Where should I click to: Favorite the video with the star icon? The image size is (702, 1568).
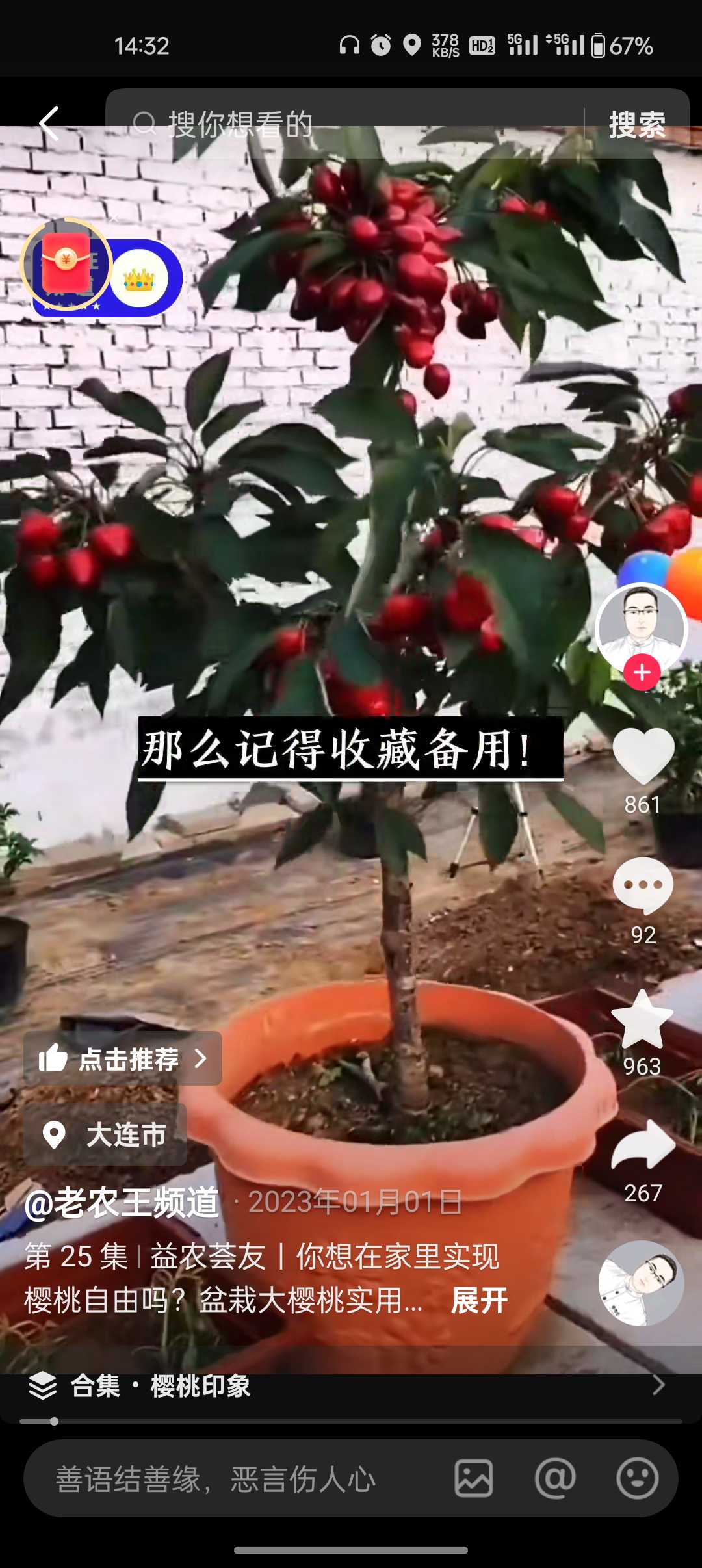[x=642, y=1019]
